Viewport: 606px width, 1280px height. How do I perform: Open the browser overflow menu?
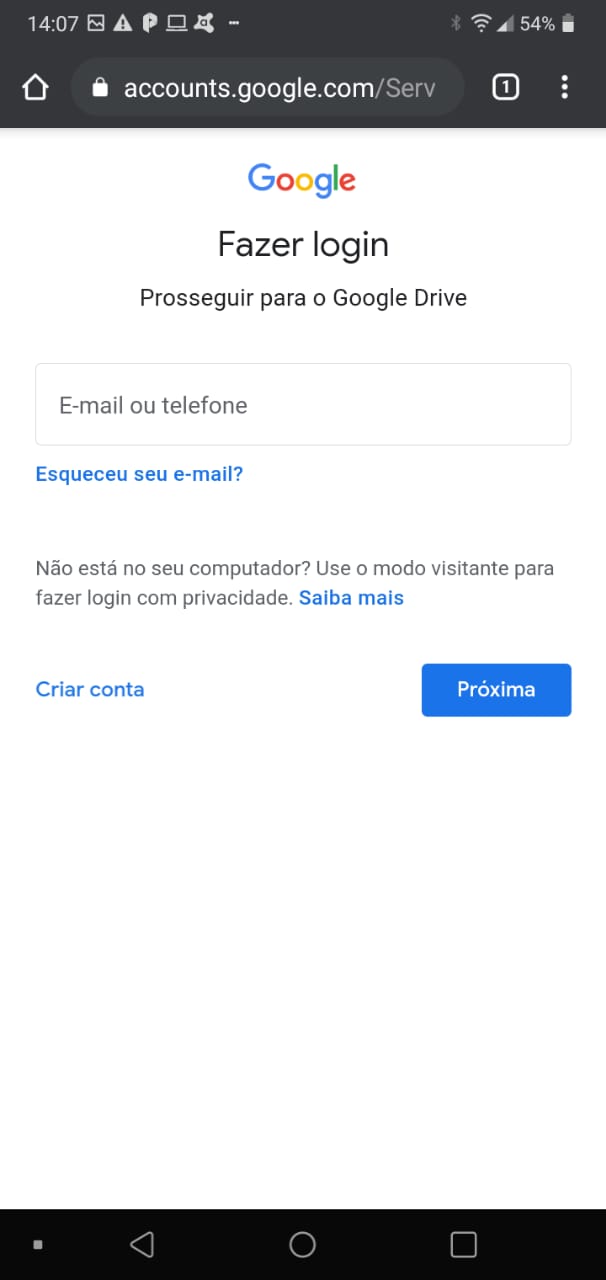click(x=564, y=88)
